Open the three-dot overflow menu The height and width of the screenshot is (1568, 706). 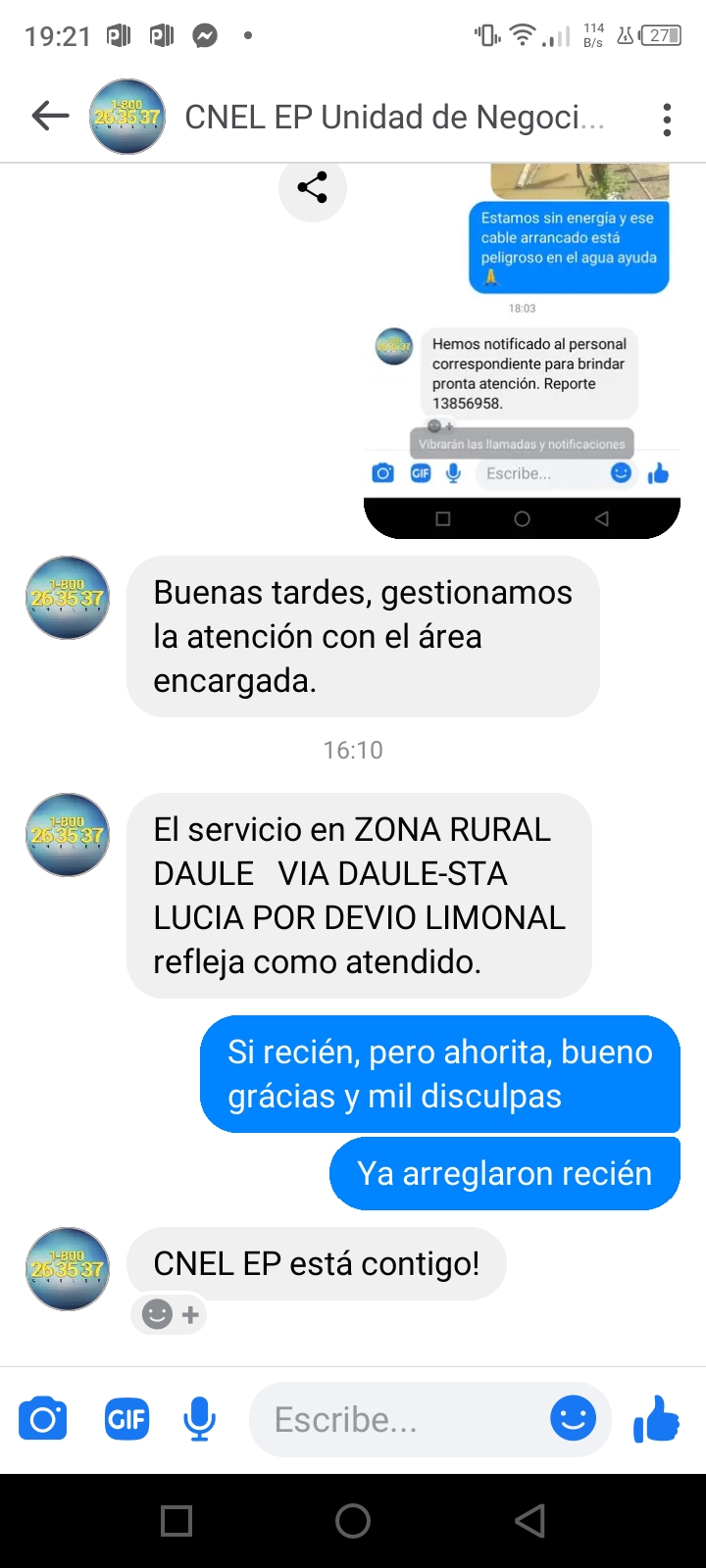[667, 120]
